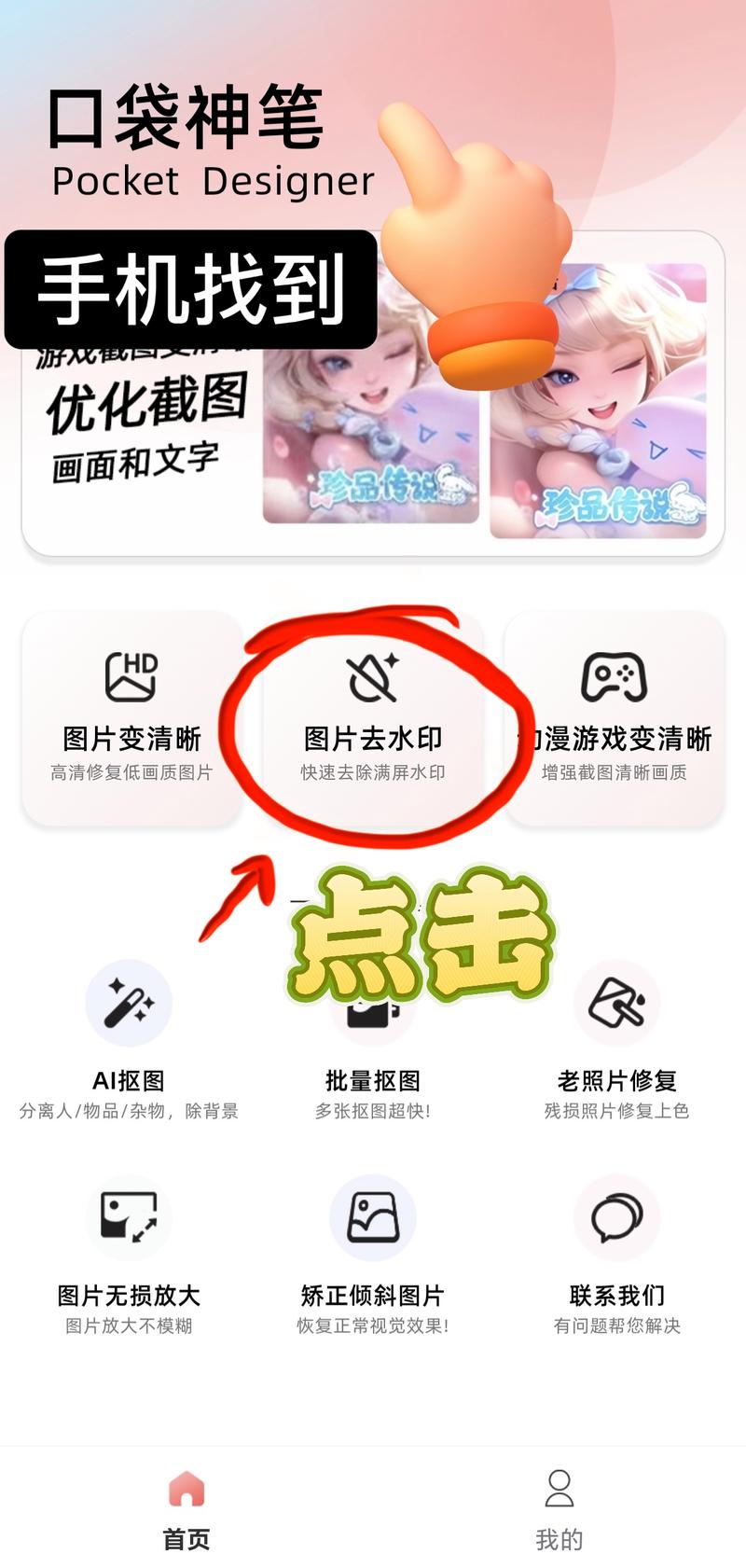Open 矫正倾斜图片 tilt correction tool
The image size is (746, 1568).
[373, 1250]
